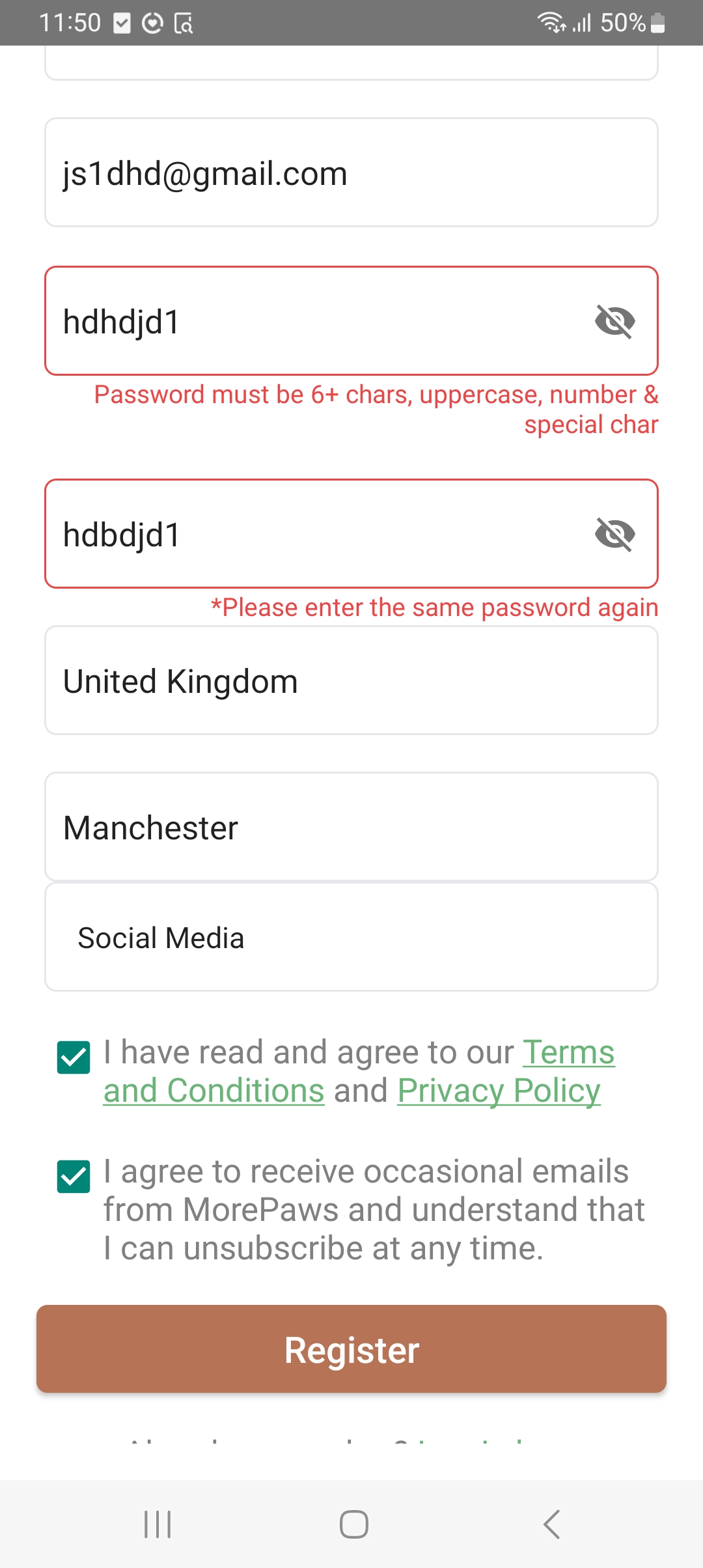Viewport: 703px width, 1568px height.
Task: Tap the Register button
Action: point(351,1349)
